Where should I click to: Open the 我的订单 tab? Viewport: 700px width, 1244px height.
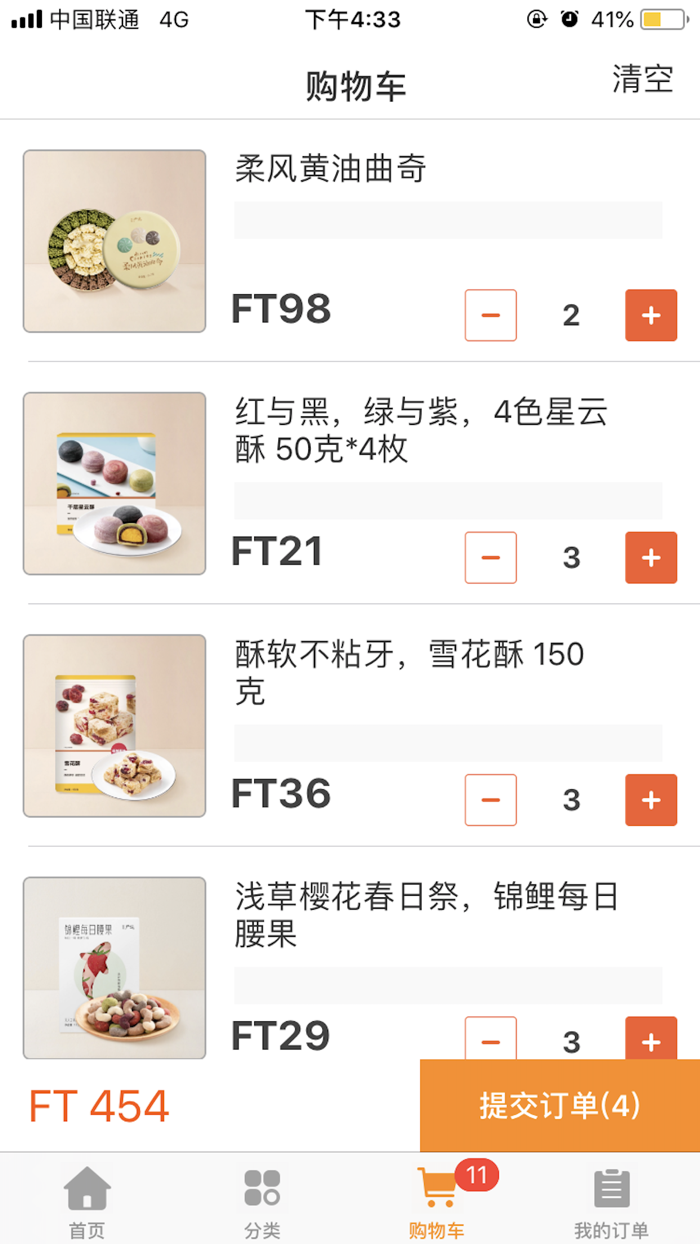tap(611, 1202)
